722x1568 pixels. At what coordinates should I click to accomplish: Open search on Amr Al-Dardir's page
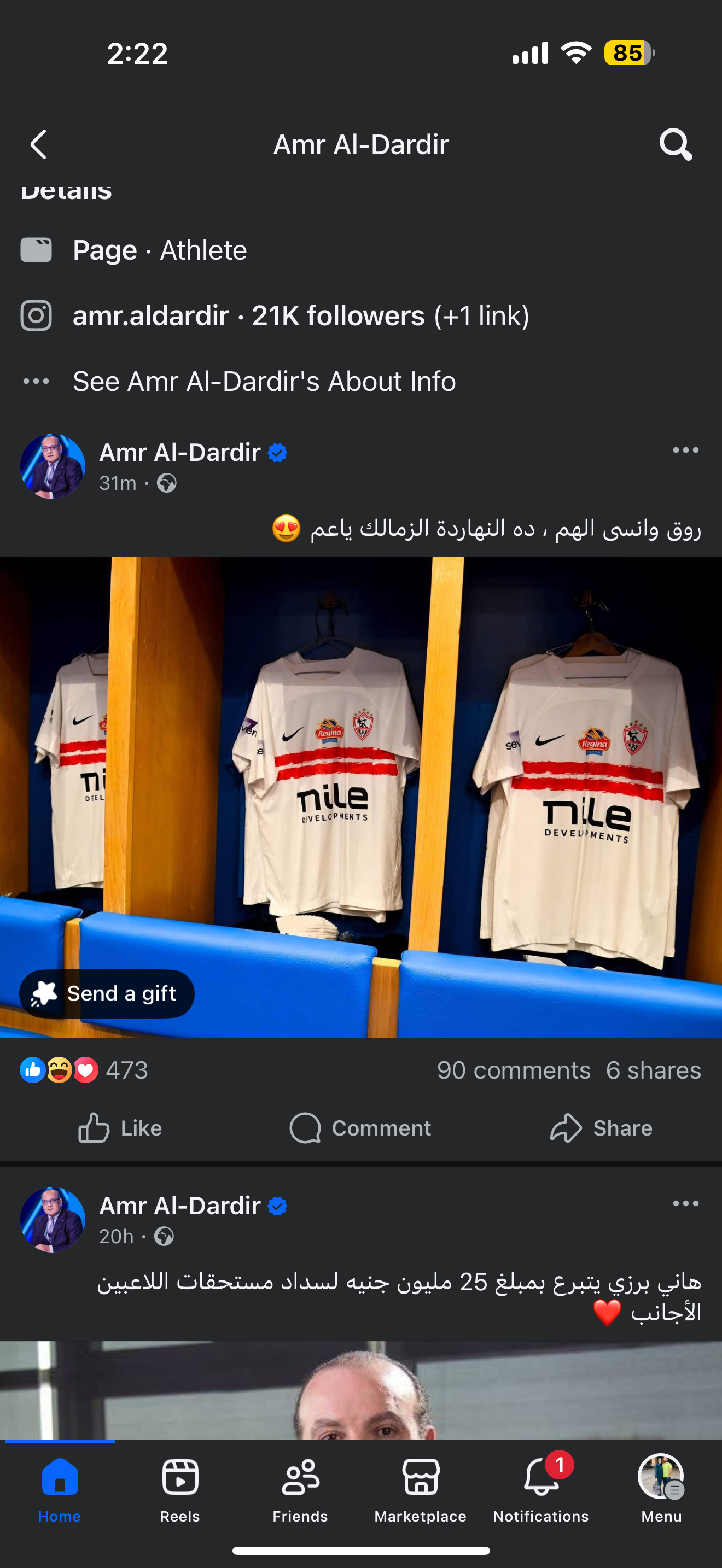coord(675,145)
